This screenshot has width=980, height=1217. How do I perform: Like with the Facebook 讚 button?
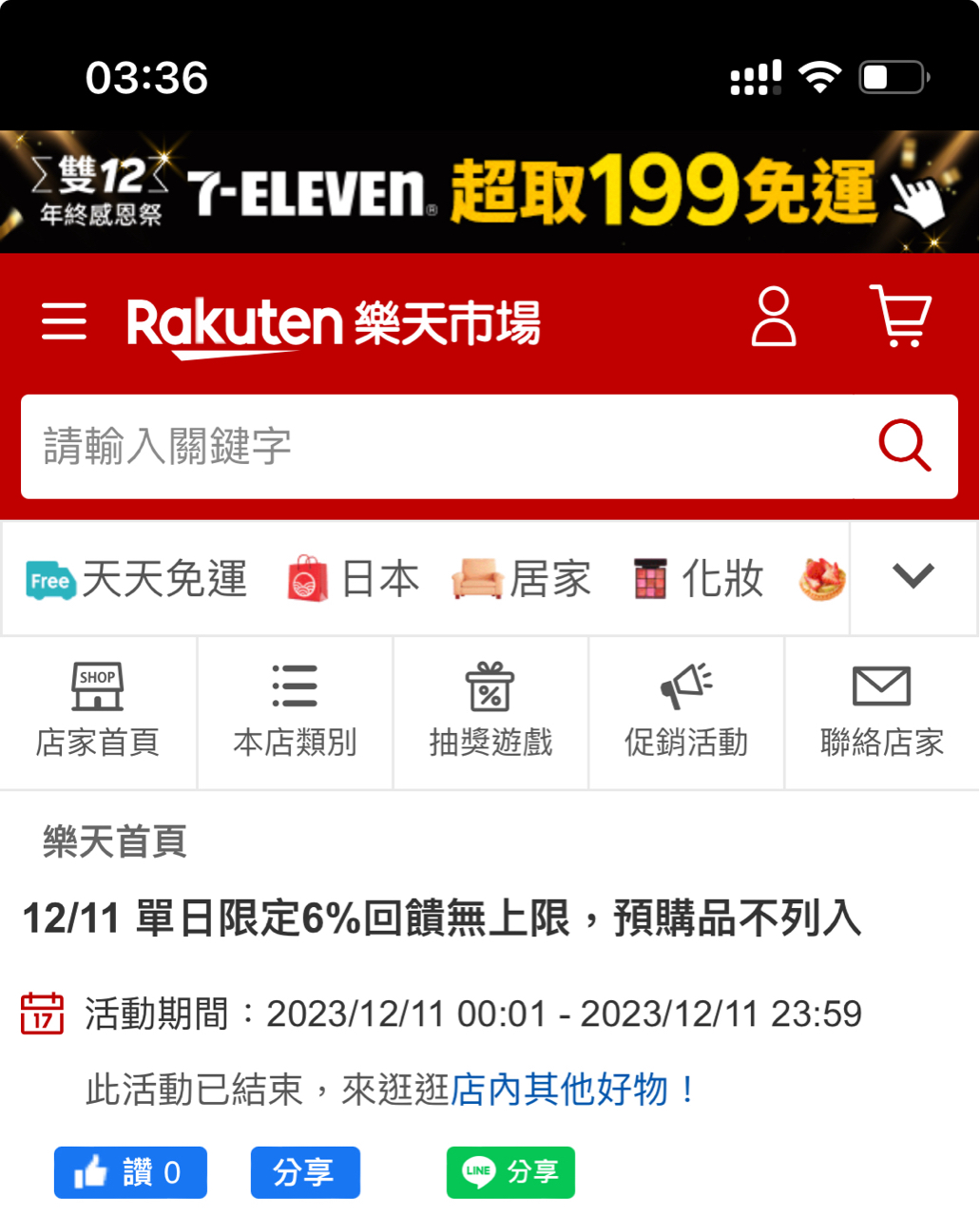tap(130, 1172)
